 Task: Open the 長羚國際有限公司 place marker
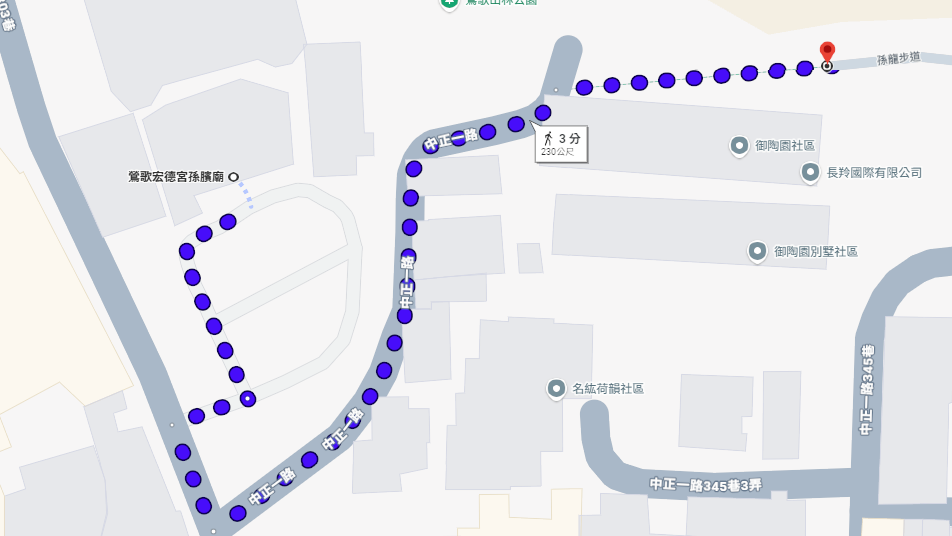(810, 173)
